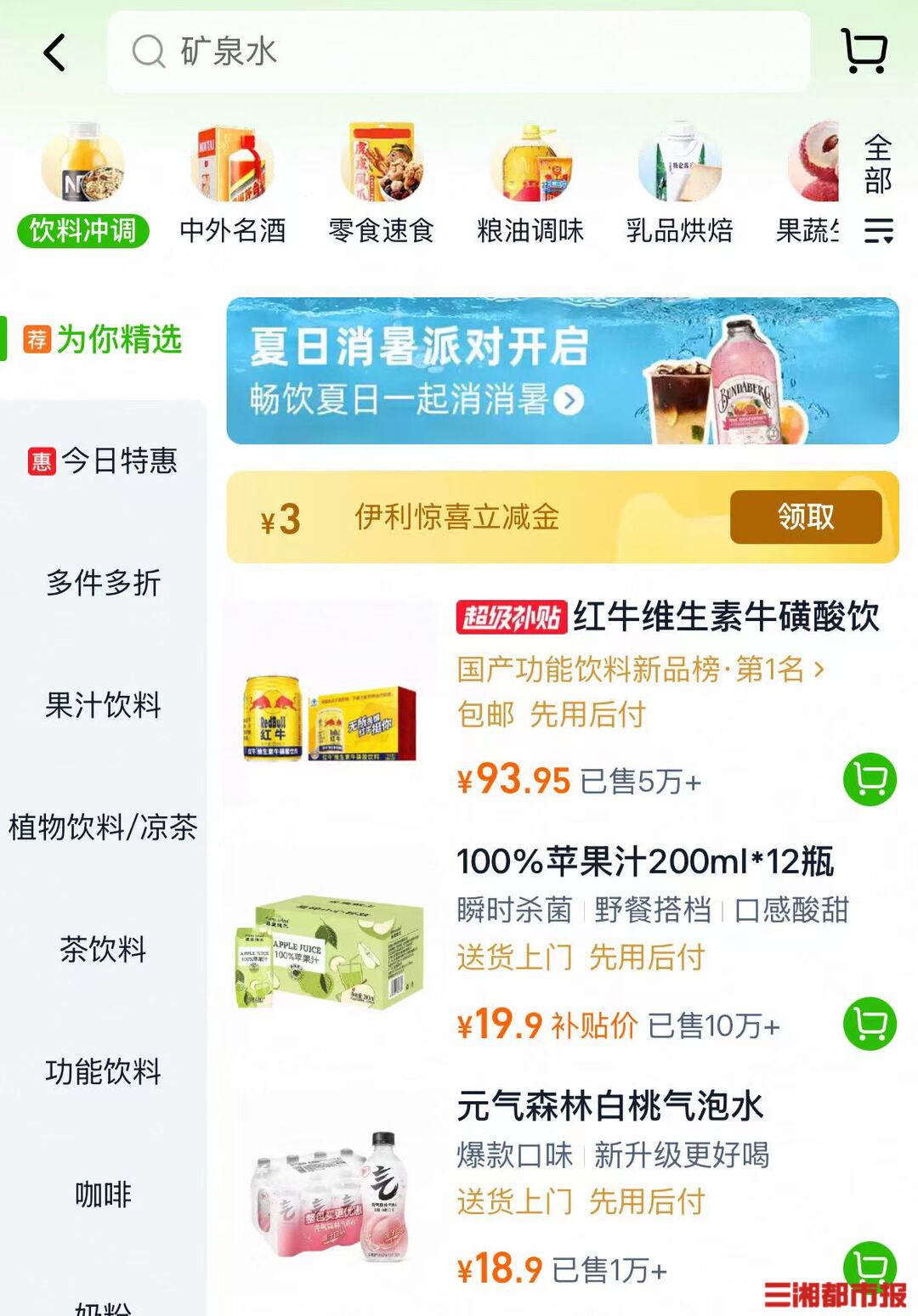
Task: Open the 夏日消暑派对开启 banner
Action: [562, 370]
